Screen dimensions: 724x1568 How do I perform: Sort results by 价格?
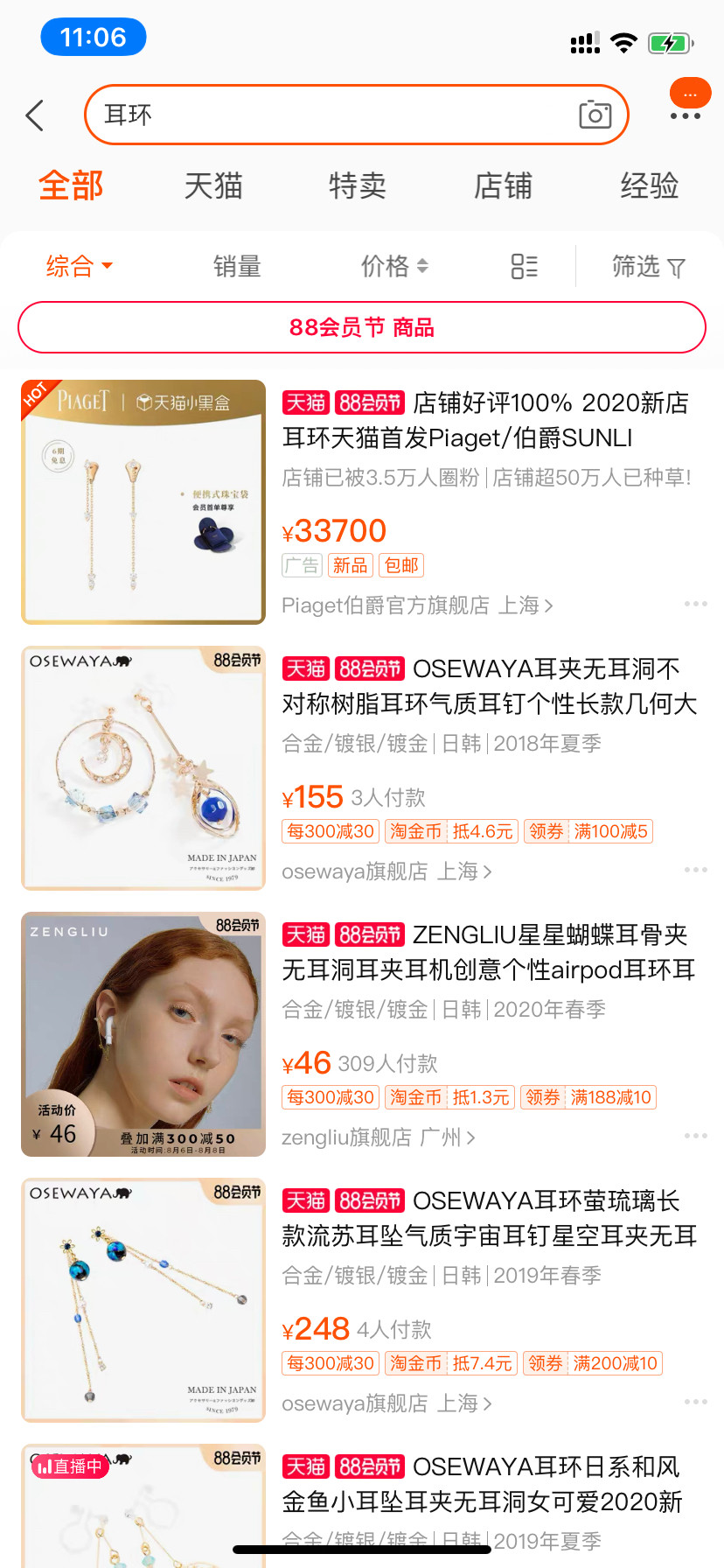tap(395, 266)
